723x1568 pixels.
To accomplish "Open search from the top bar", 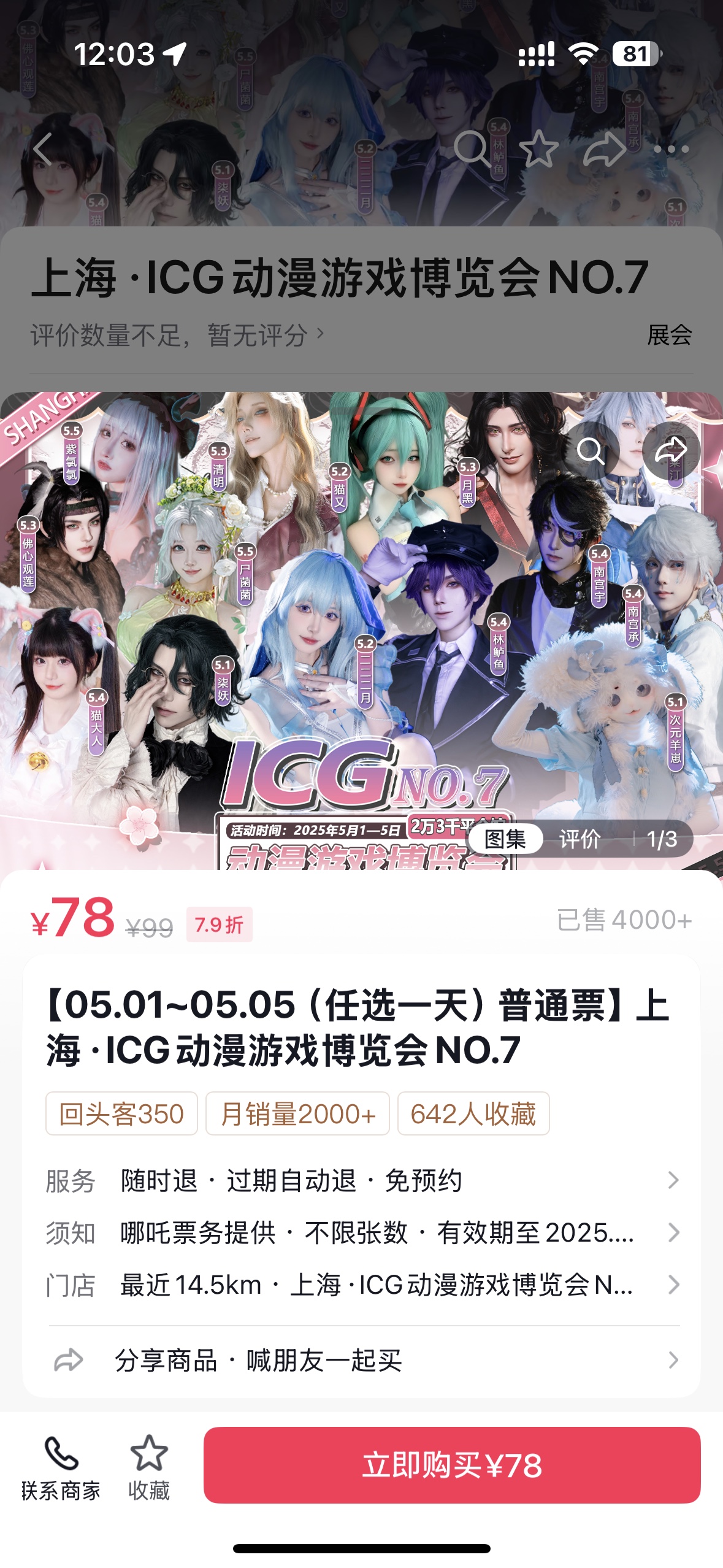I will coord(472,149).
